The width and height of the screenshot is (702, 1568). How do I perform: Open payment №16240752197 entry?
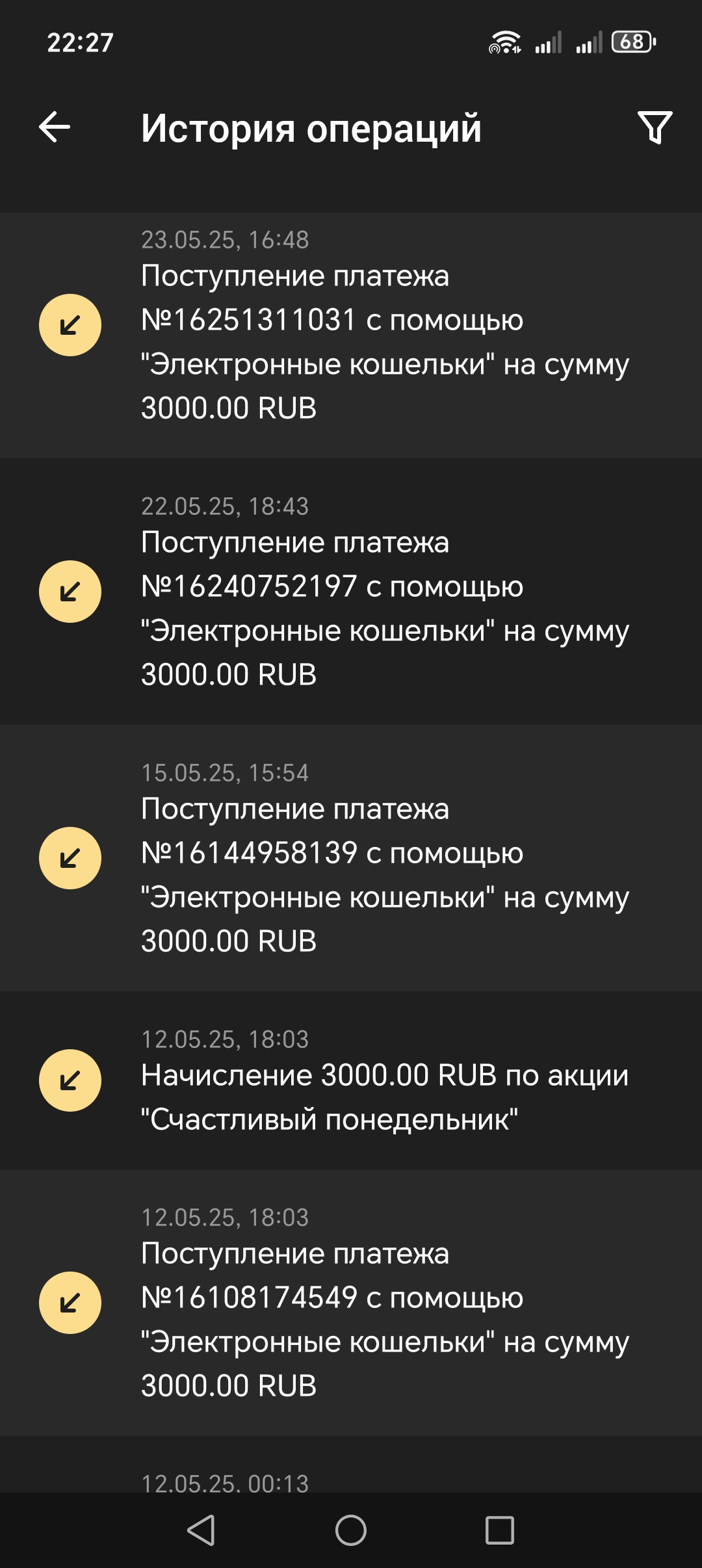pos(351,592)
